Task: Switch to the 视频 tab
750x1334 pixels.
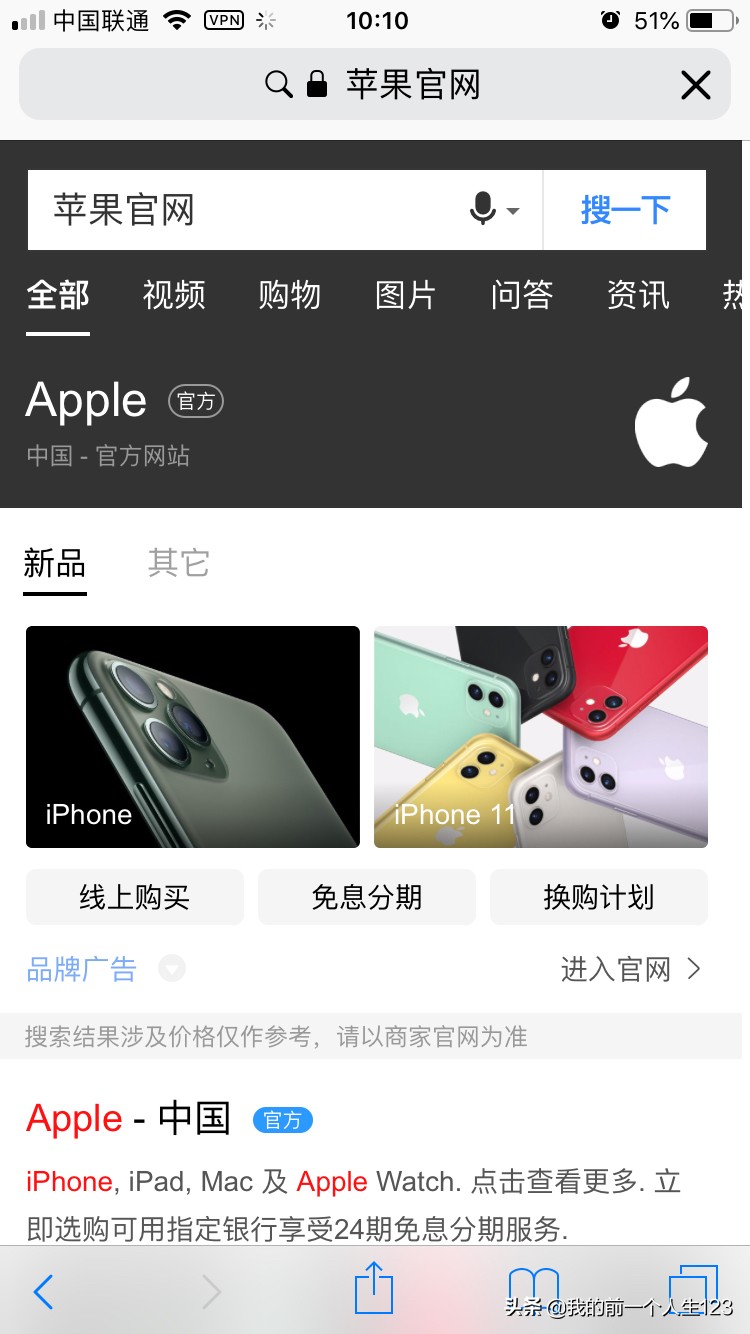Action: (x=174, y=295)
